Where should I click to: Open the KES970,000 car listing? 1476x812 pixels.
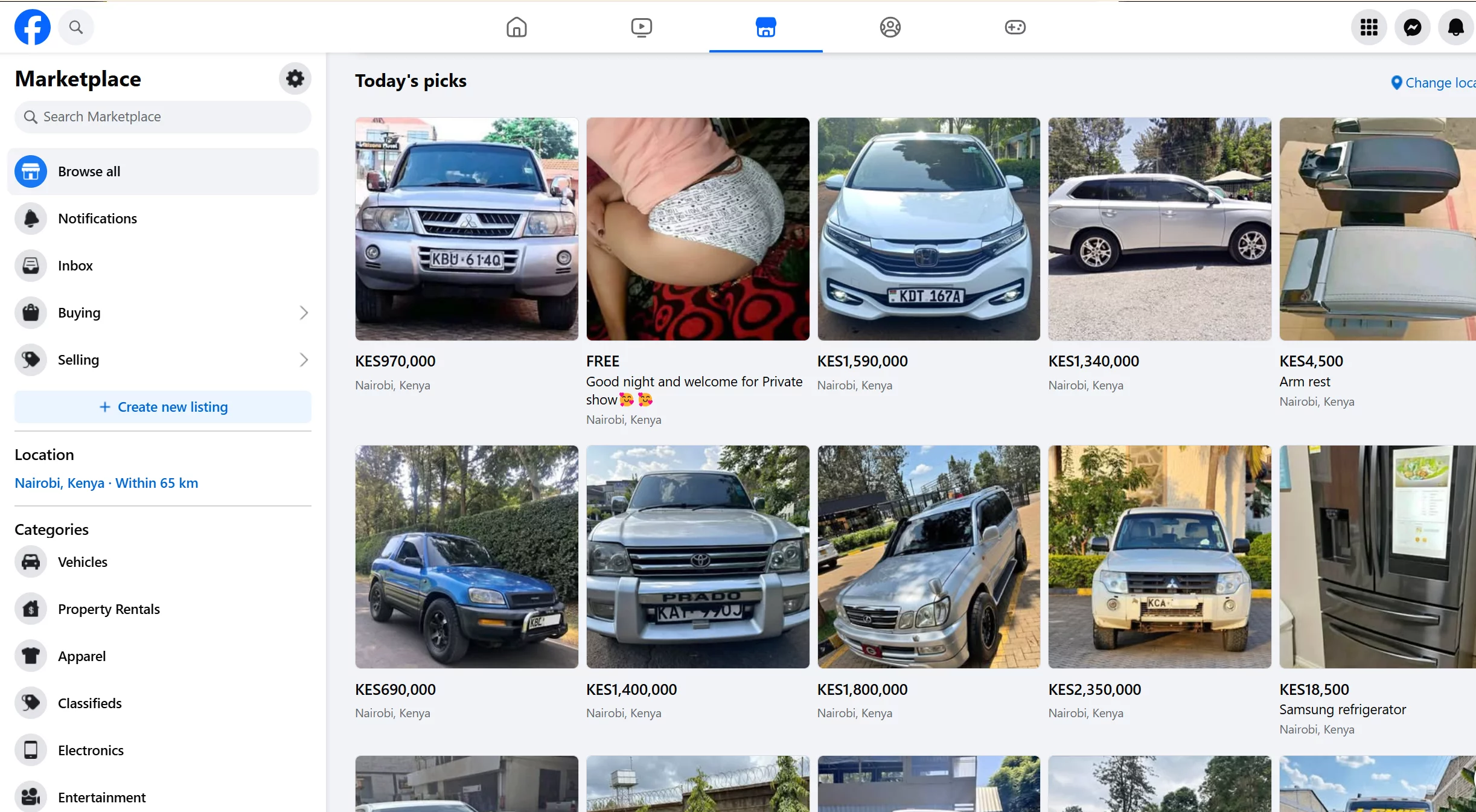pos(467,229)
